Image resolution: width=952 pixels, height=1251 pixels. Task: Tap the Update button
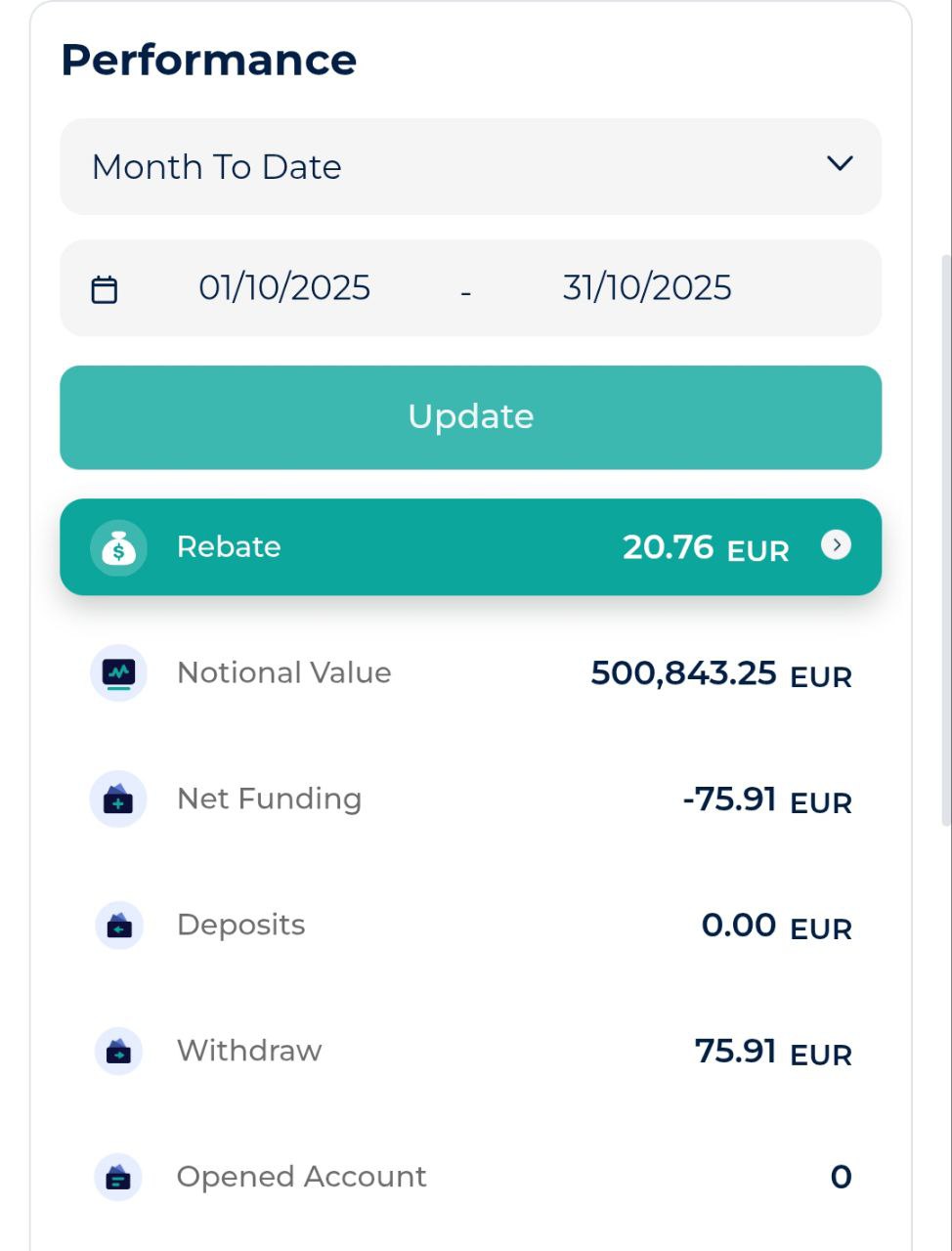point(470,417)
